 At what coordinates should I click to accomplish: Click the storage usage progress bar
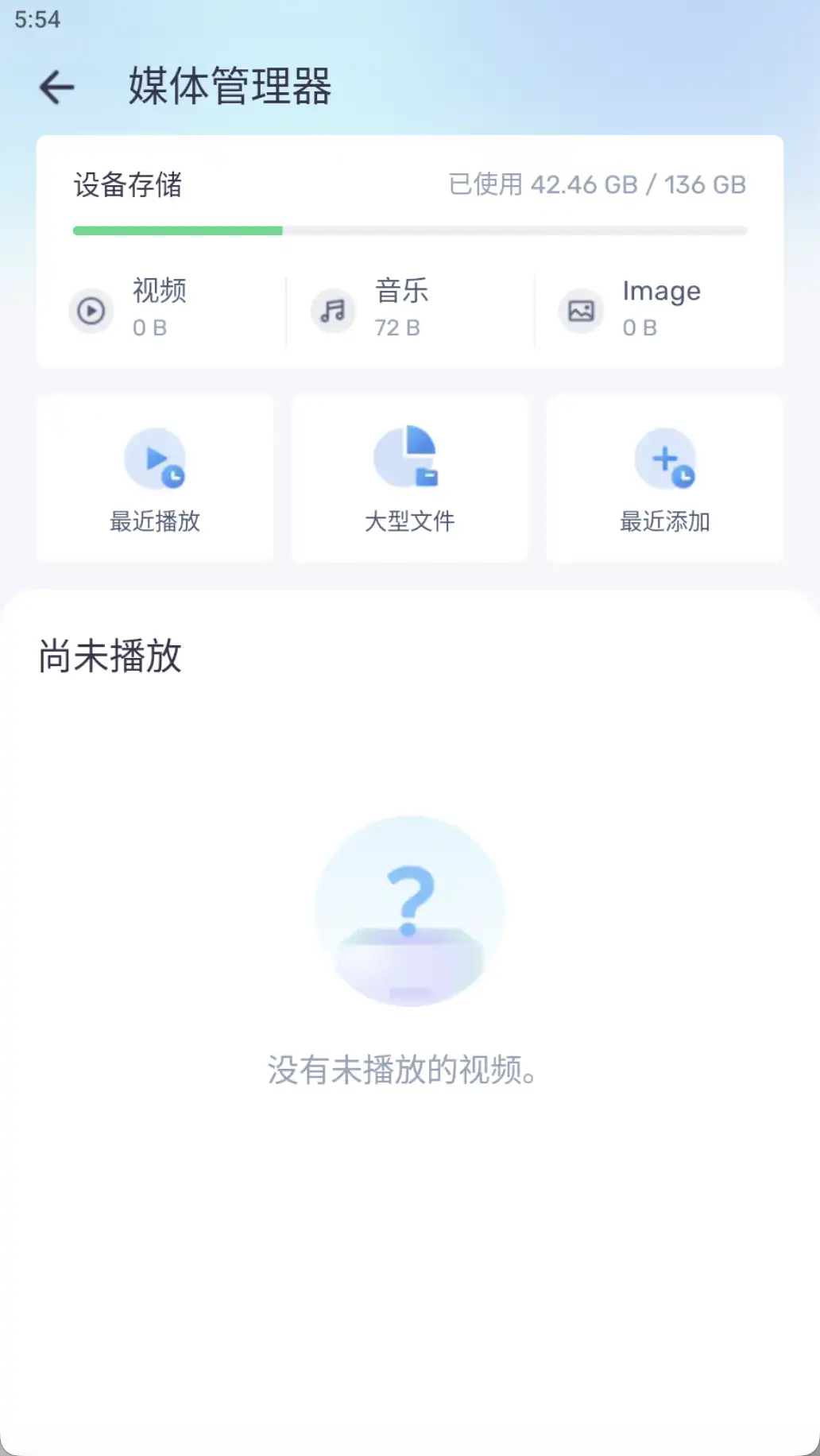[x=409, y=231]
